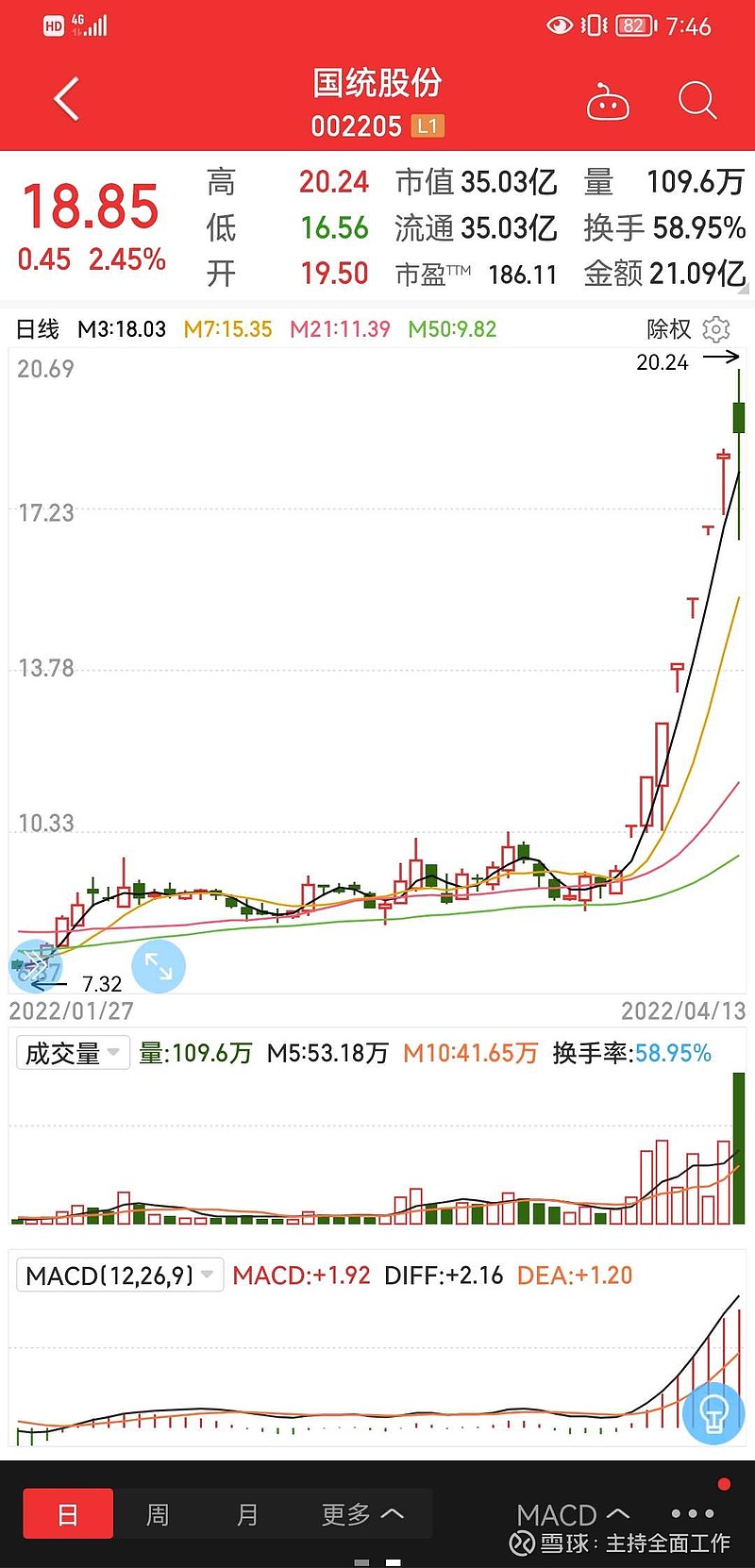
Task: Open the 成交量 indicator dropdown
Action: point(72,1053)
